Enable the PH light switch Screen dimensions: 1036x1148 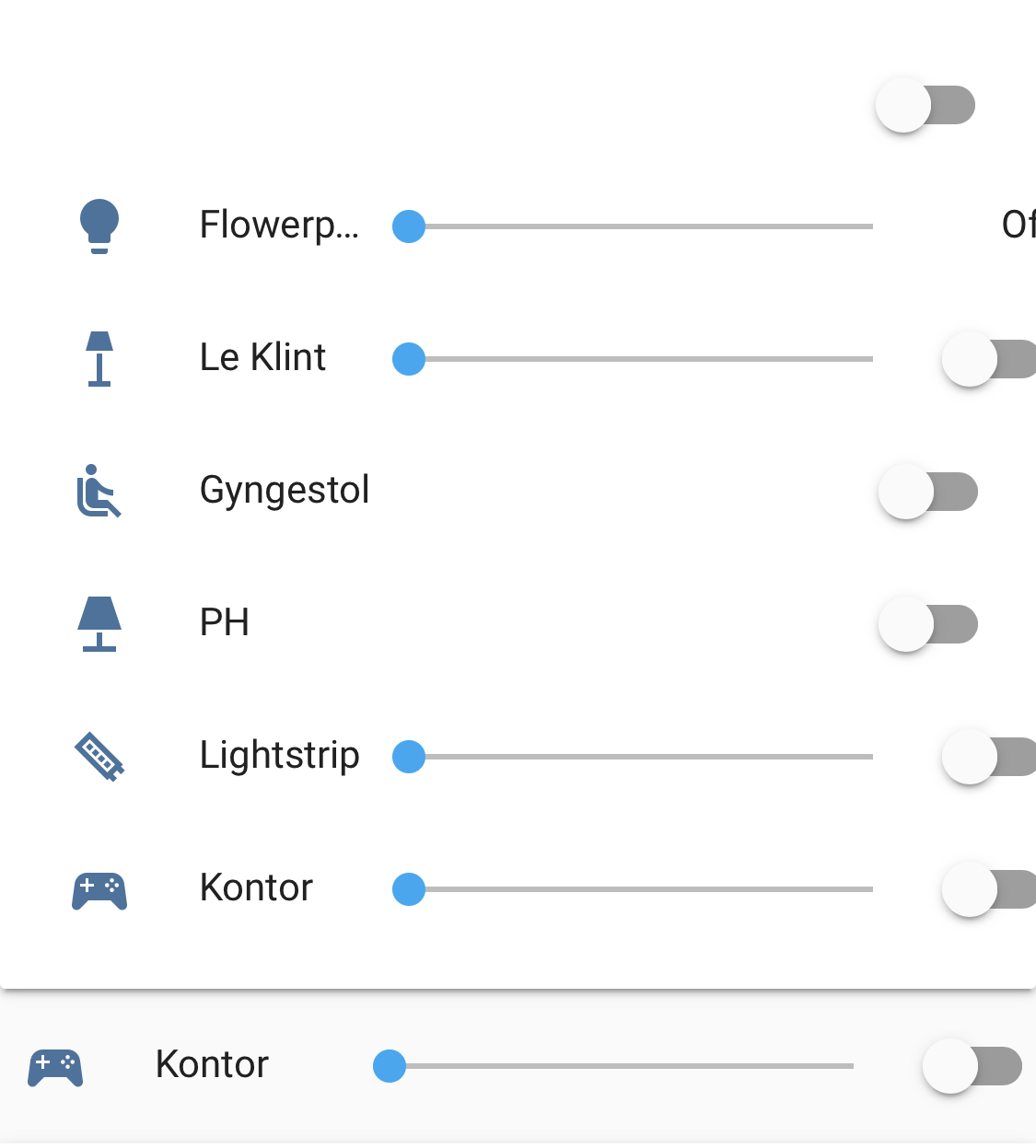click(x=927, y=623)
